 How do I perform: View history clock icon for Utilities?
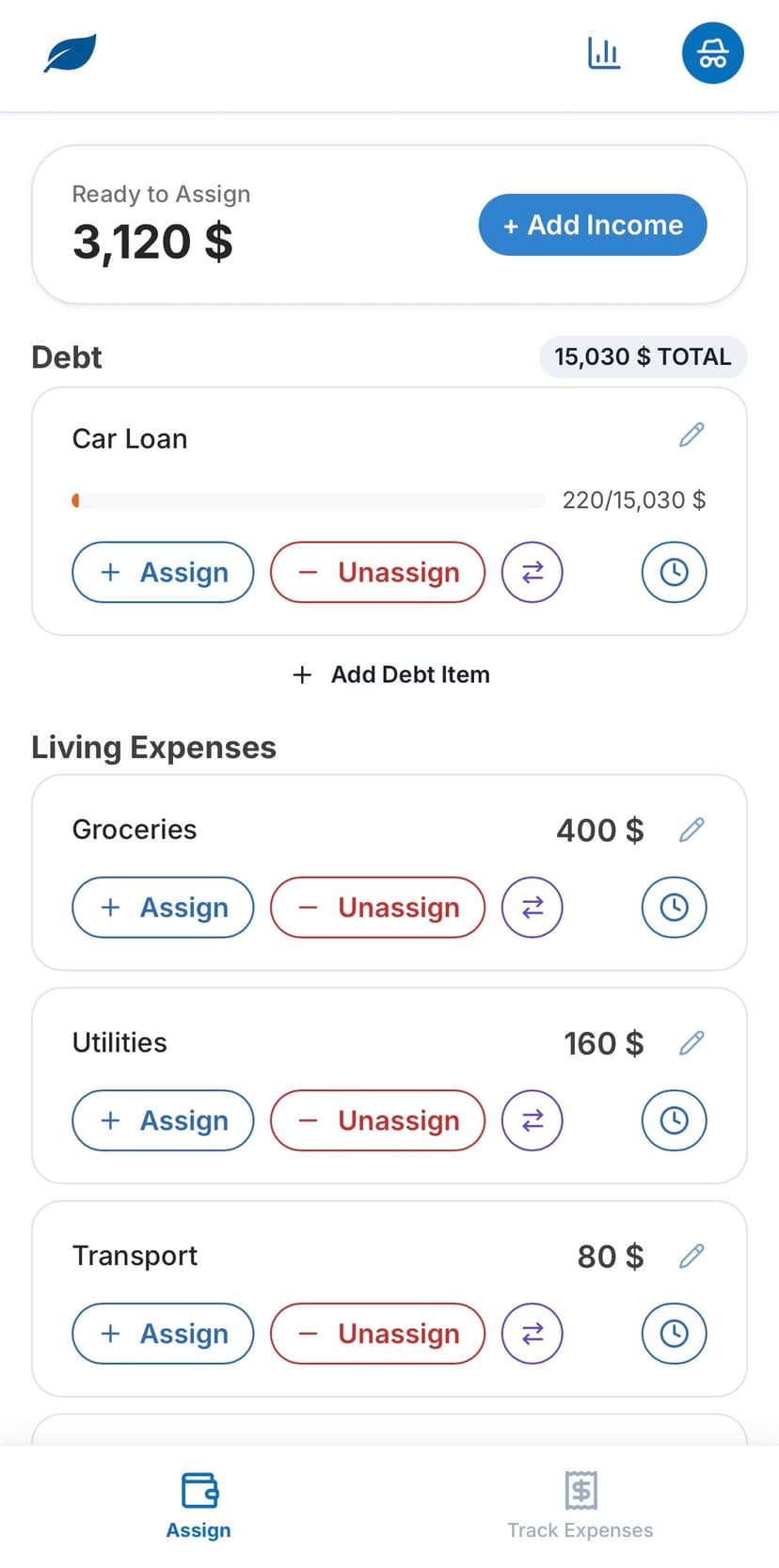point(674,1120)
